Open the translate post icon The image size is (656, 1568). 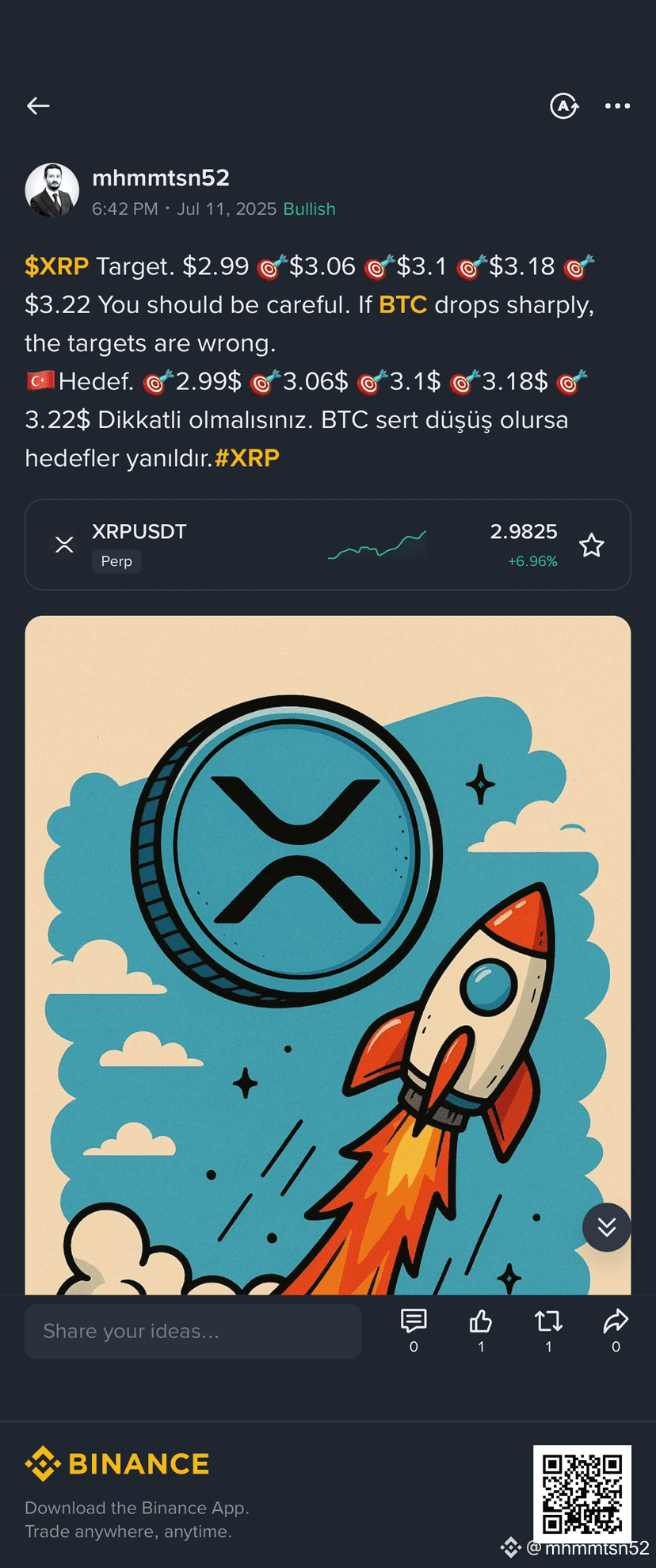(563, 106)
